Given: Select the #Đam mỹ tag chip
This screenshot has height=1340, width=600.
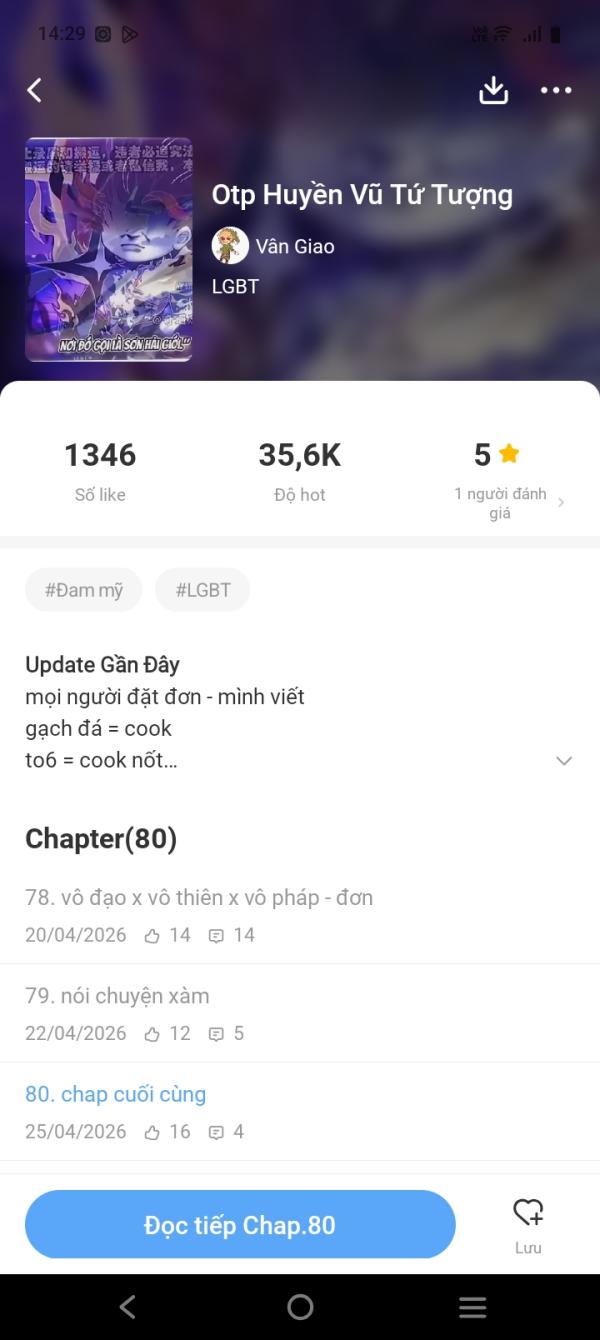Looking at the screenshot, I should (84, 590).
